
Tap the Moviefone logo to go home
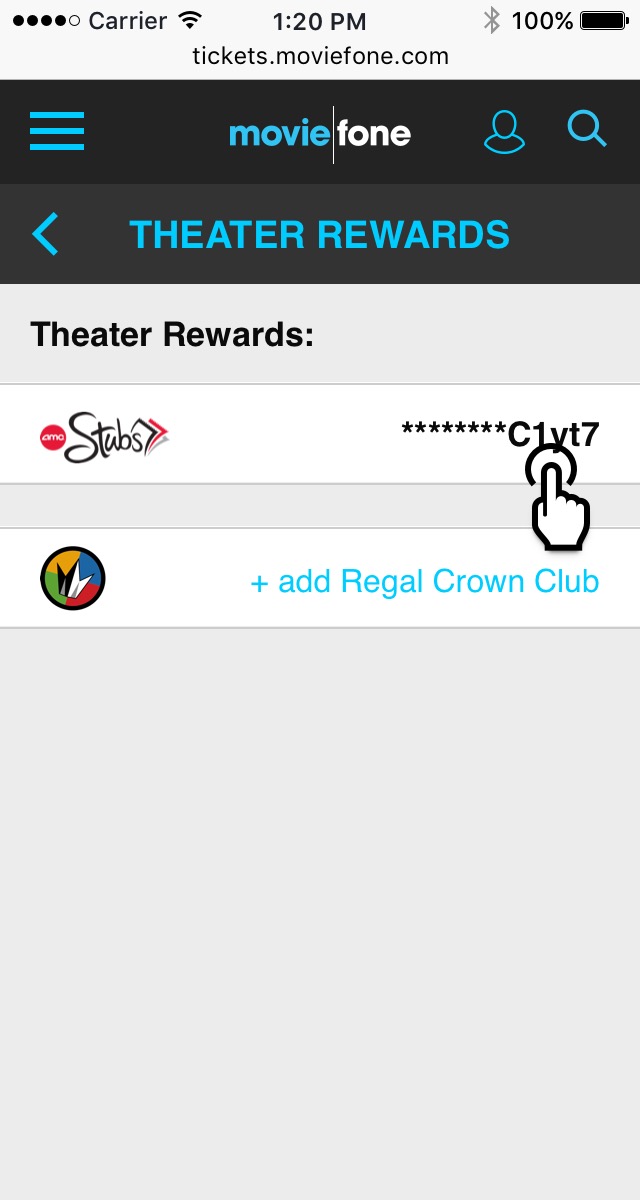(x=320, y=132)
